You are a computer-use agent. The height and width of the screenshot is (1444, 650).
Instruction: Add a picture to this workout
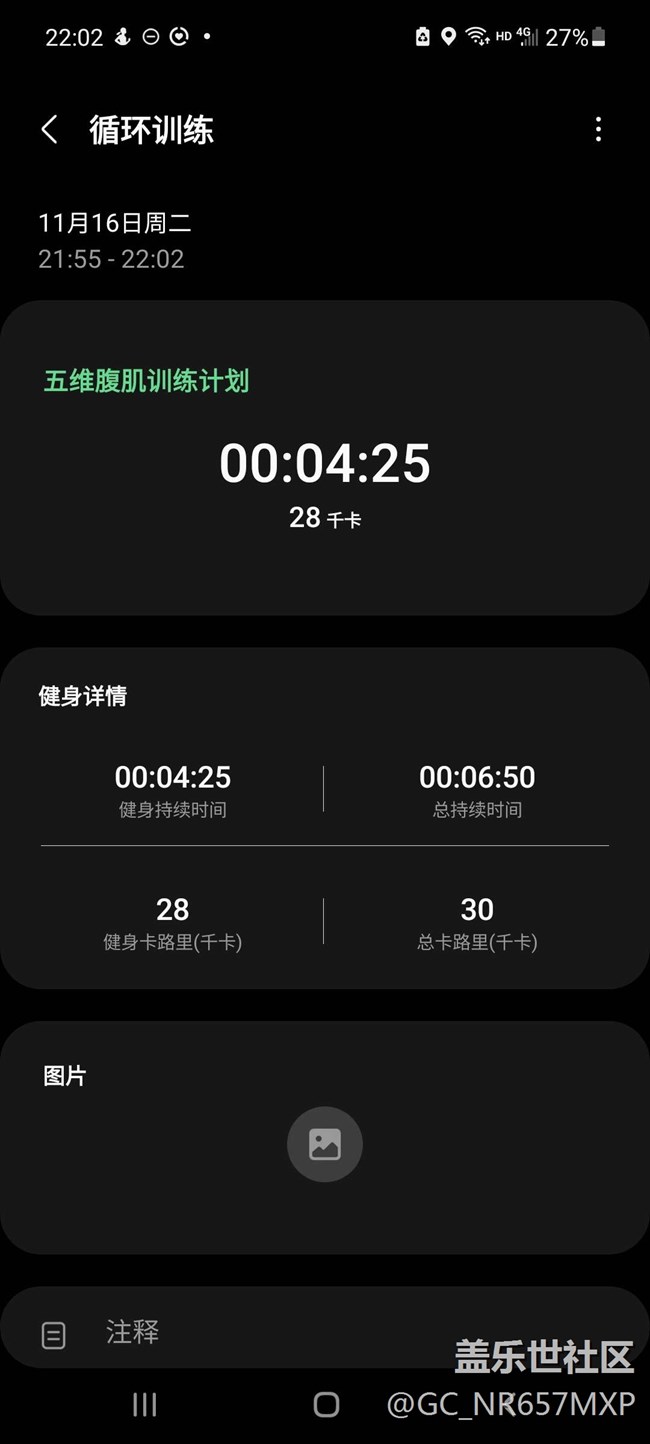pyautogui.click(x=324, y=1144)
